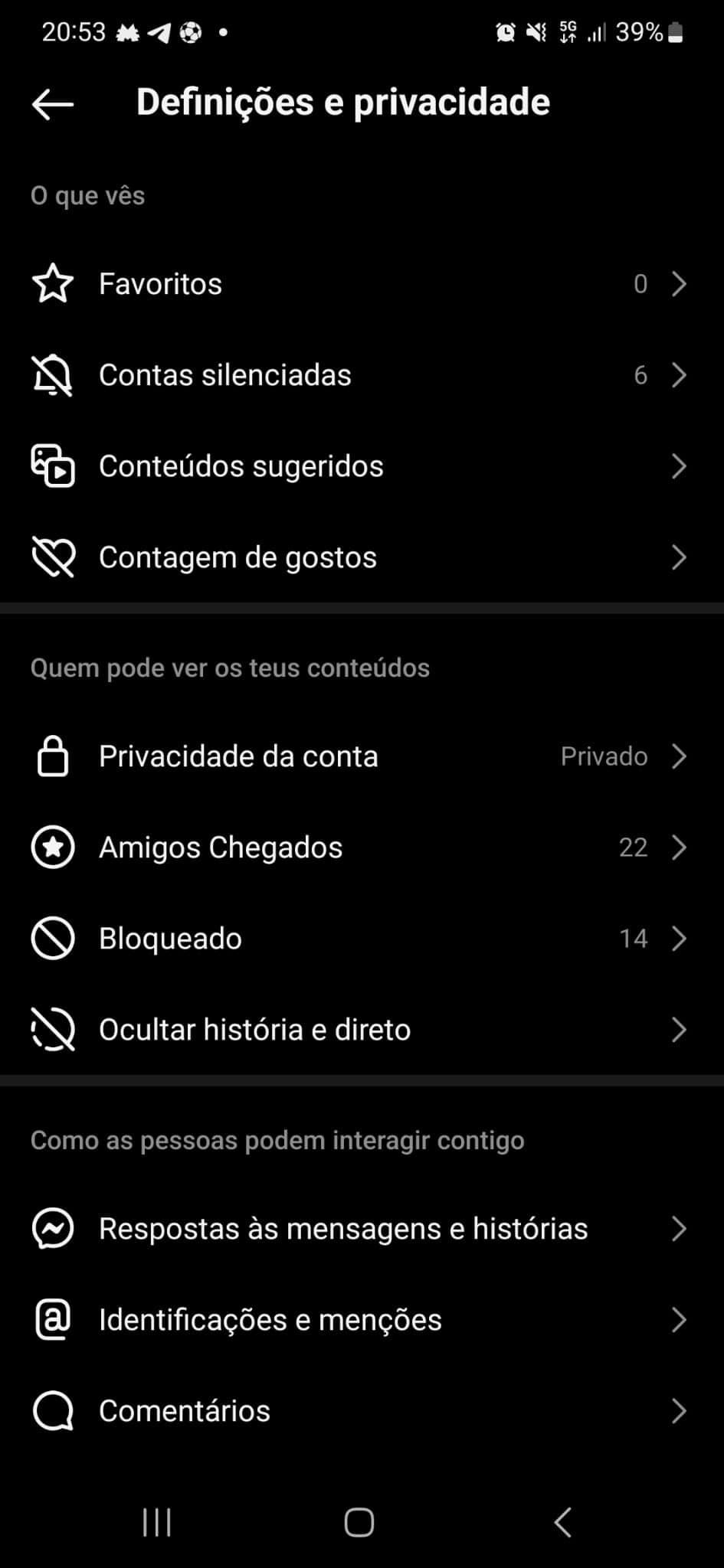
Task: Open Favoritos settings
Action: click(x=362, y=284)
